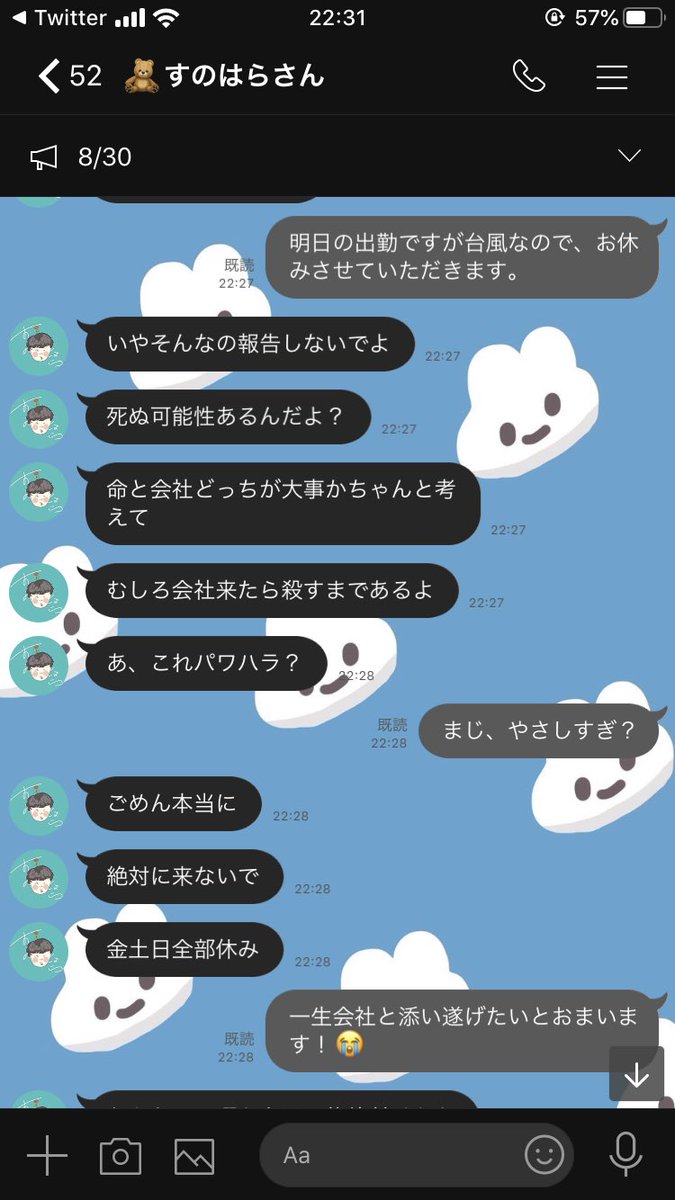Open the chat hamburger menu
This screenshot has width=675, height=1200.
pyautogui.click(x=611, y=77)
